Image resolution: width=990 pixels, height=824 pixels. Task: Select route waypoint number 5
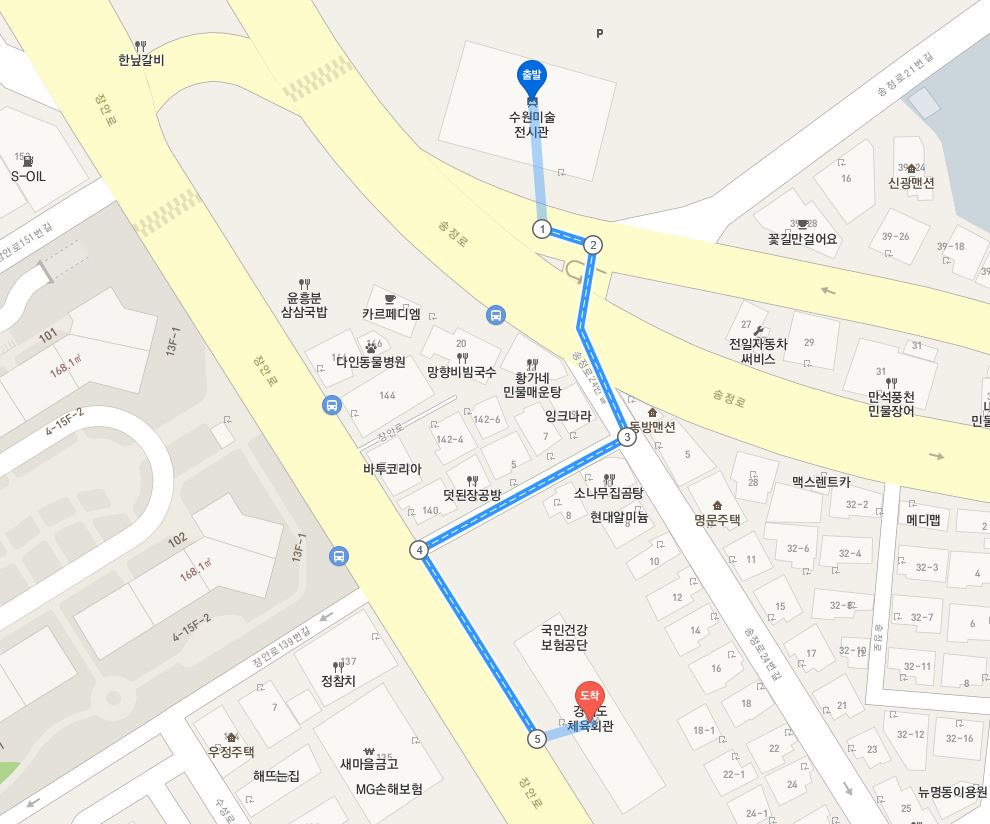point(538,739)
